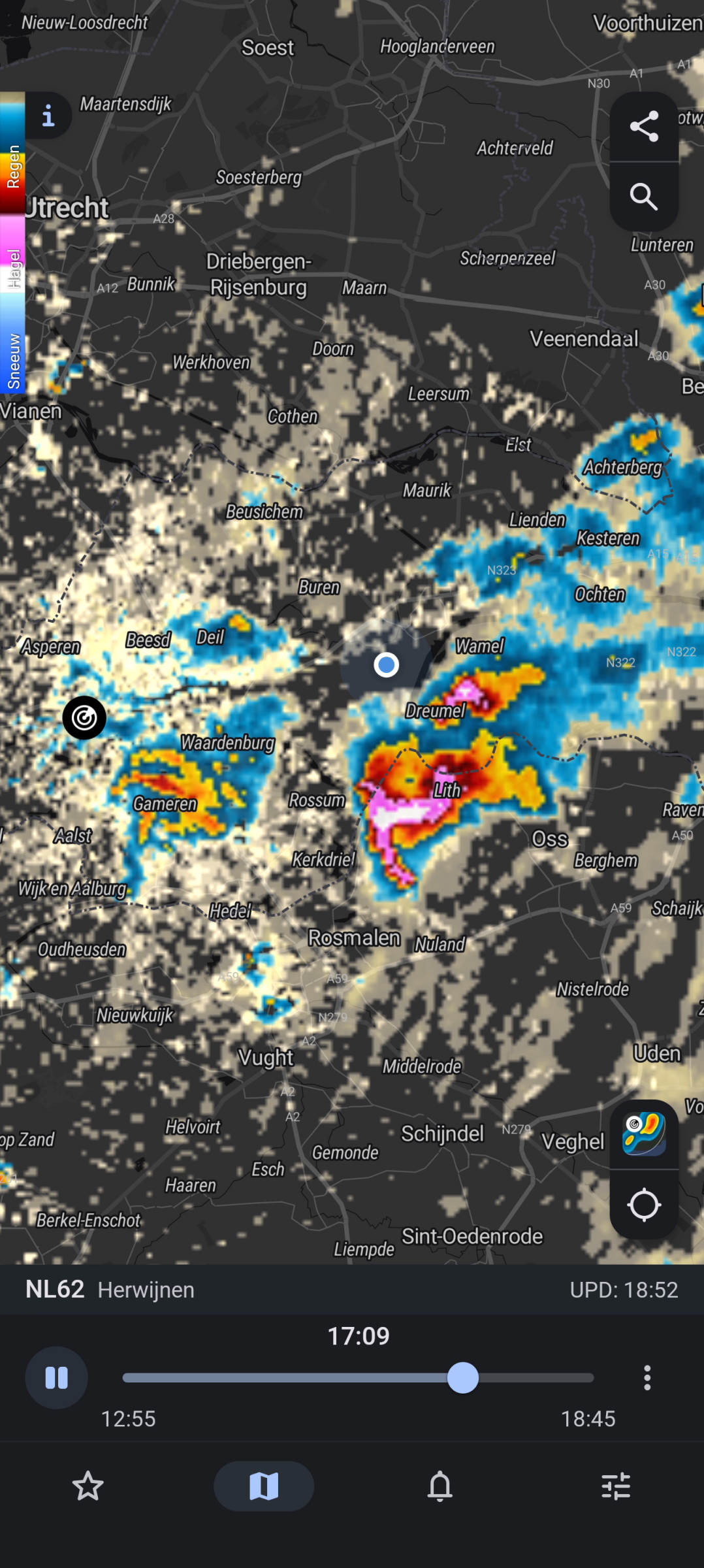Image resolution: width=704 pixels, height=1568 pixels.
Task: Open location search
Action: tap(644, 196)
